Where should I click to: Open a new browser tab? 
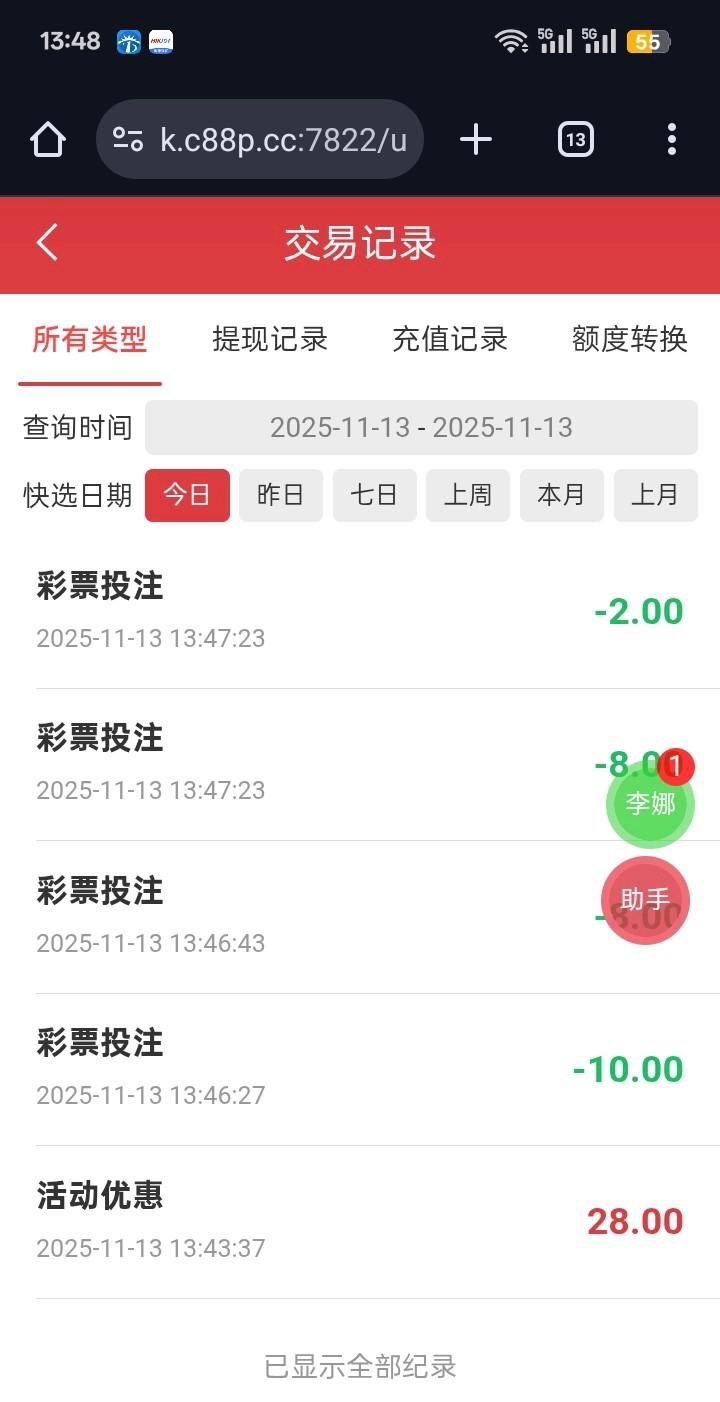pyautogui.click(x=476, y=140)
